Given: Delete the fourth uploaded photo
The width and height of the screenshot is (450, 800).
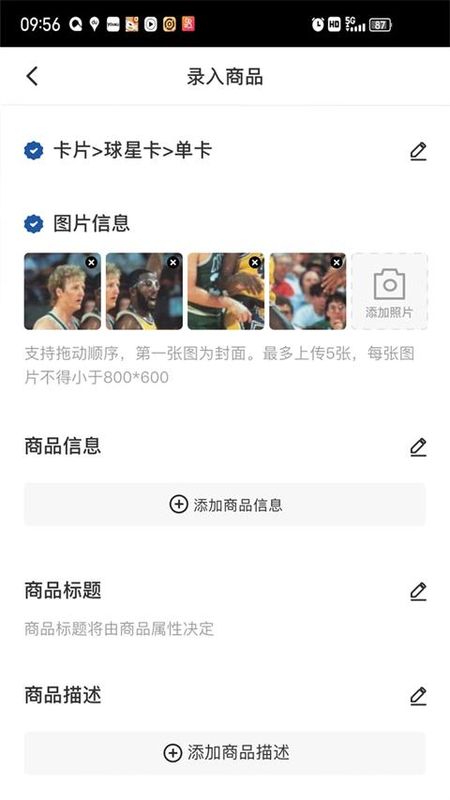Looking at the screenshot, I should click(336, 262).
